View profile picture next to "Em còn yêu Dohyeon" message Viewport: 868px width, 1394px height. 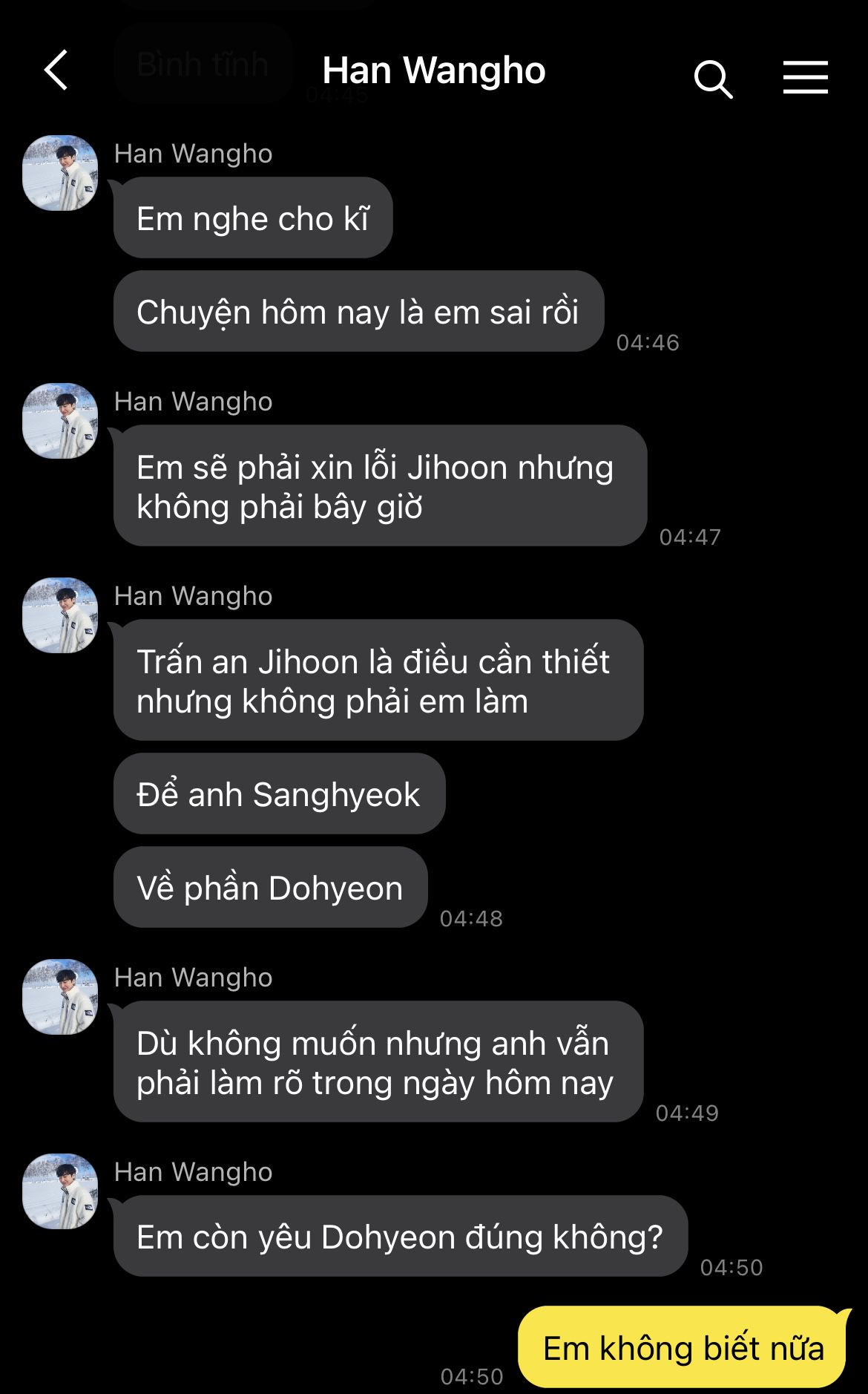[x=60, y=1191]
